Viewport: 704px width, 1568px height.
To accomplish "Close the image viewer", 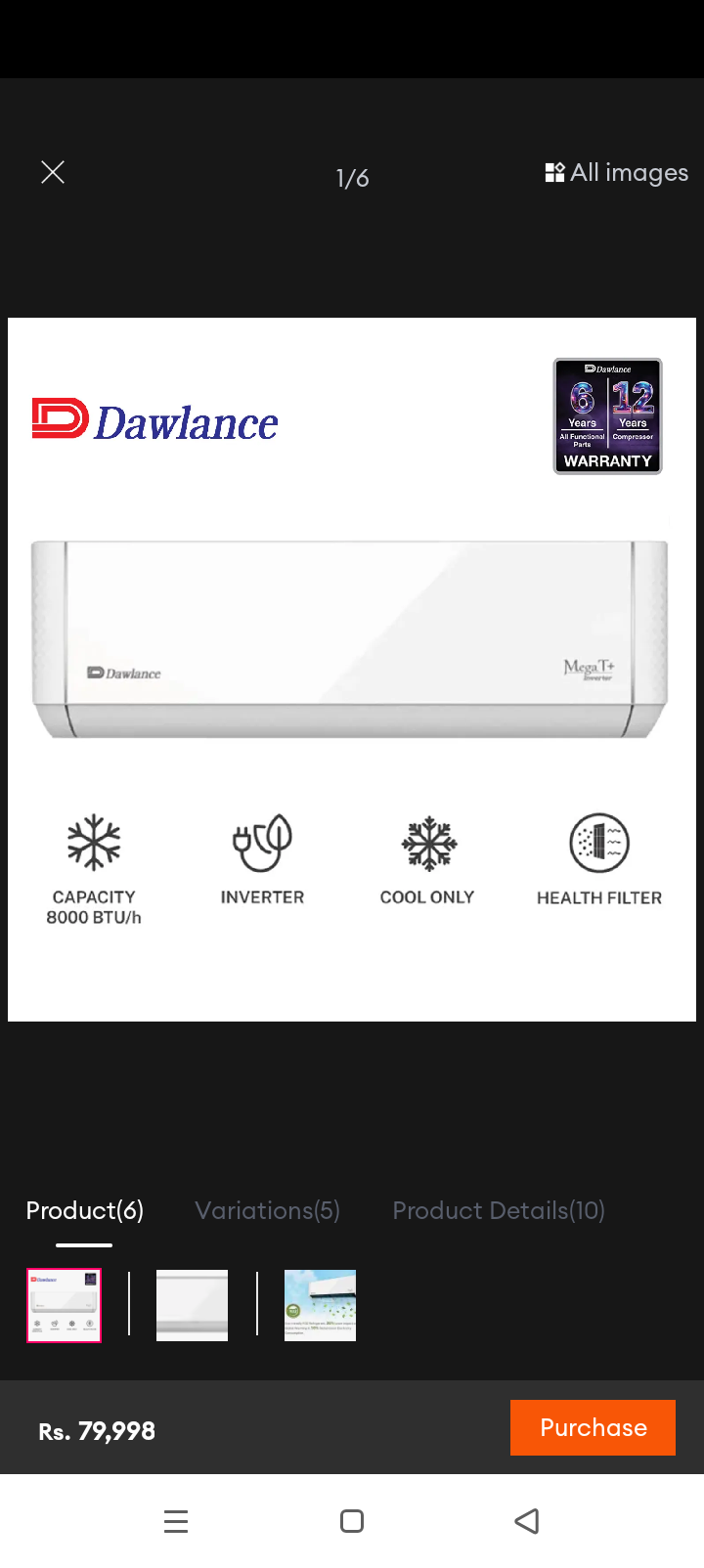I will (53, 173).
